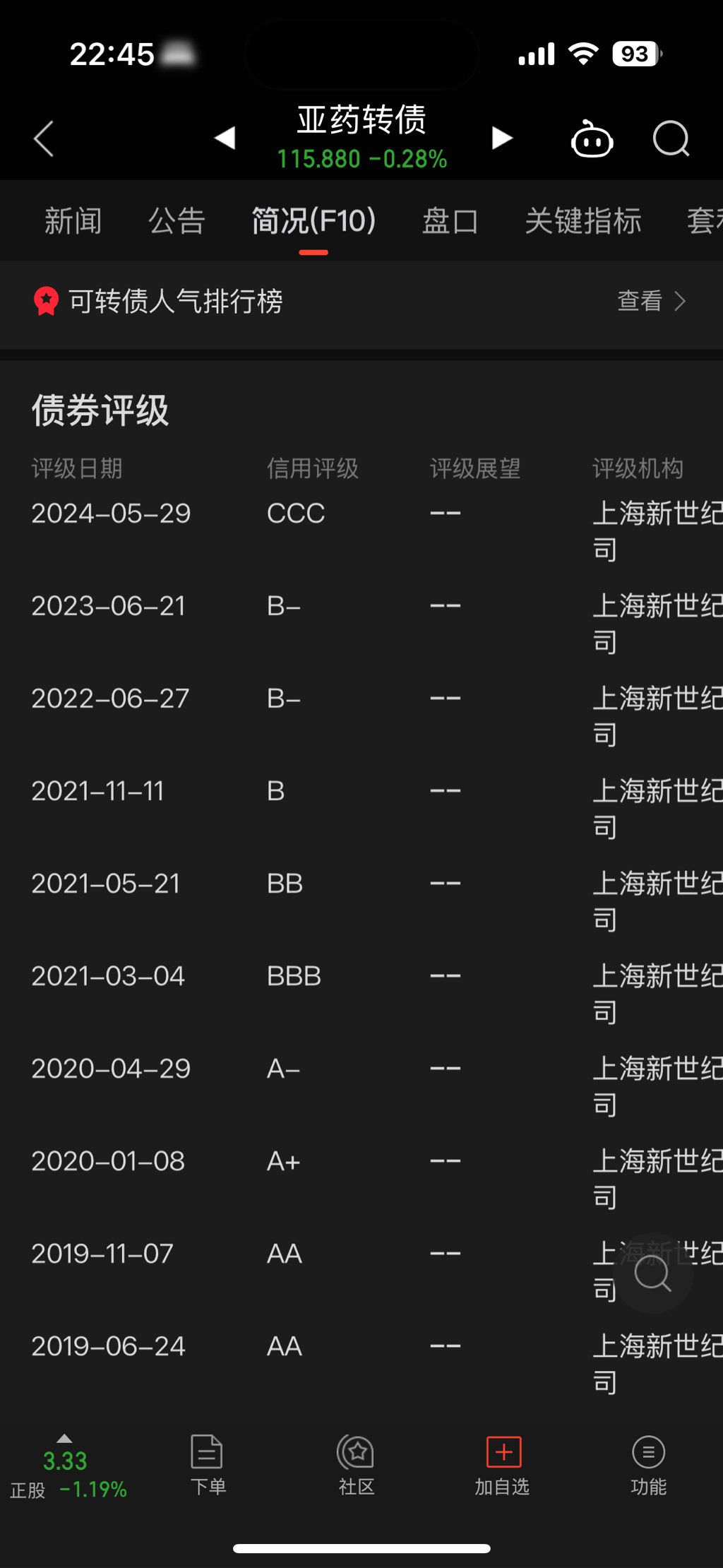Open search from the top bar
The width and height of the screenshot is (723, 1568).
tap(670, 139)
